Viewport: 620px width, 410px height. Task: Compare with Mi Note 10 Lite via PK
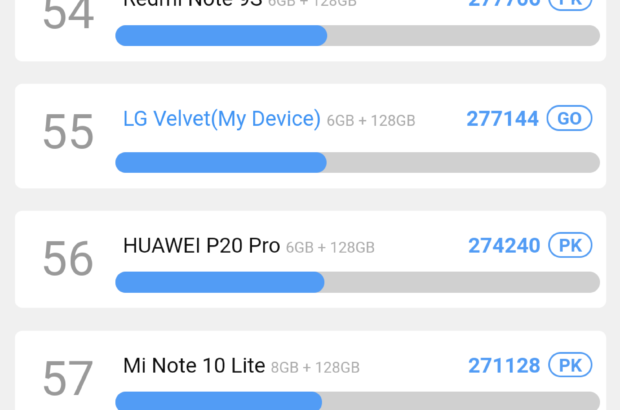coord(569,366)
